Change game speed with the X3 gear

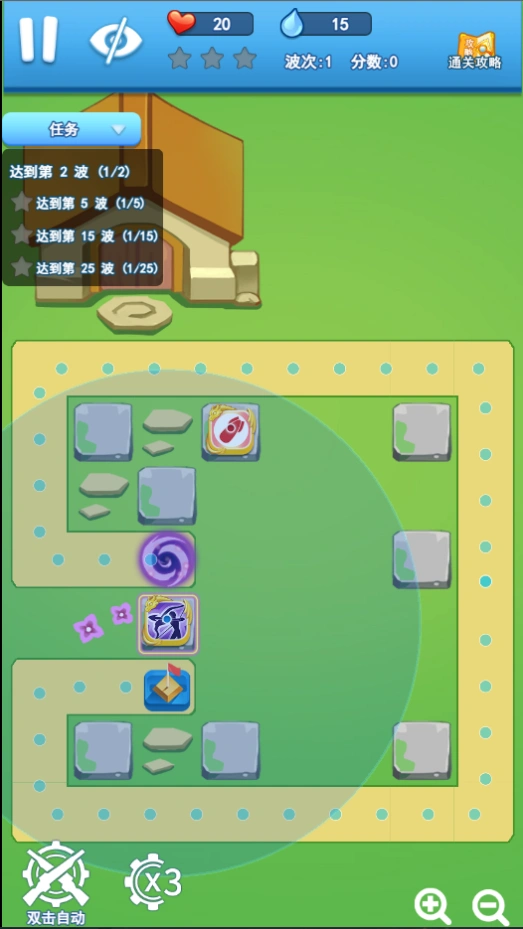click(x=153, y=882)
